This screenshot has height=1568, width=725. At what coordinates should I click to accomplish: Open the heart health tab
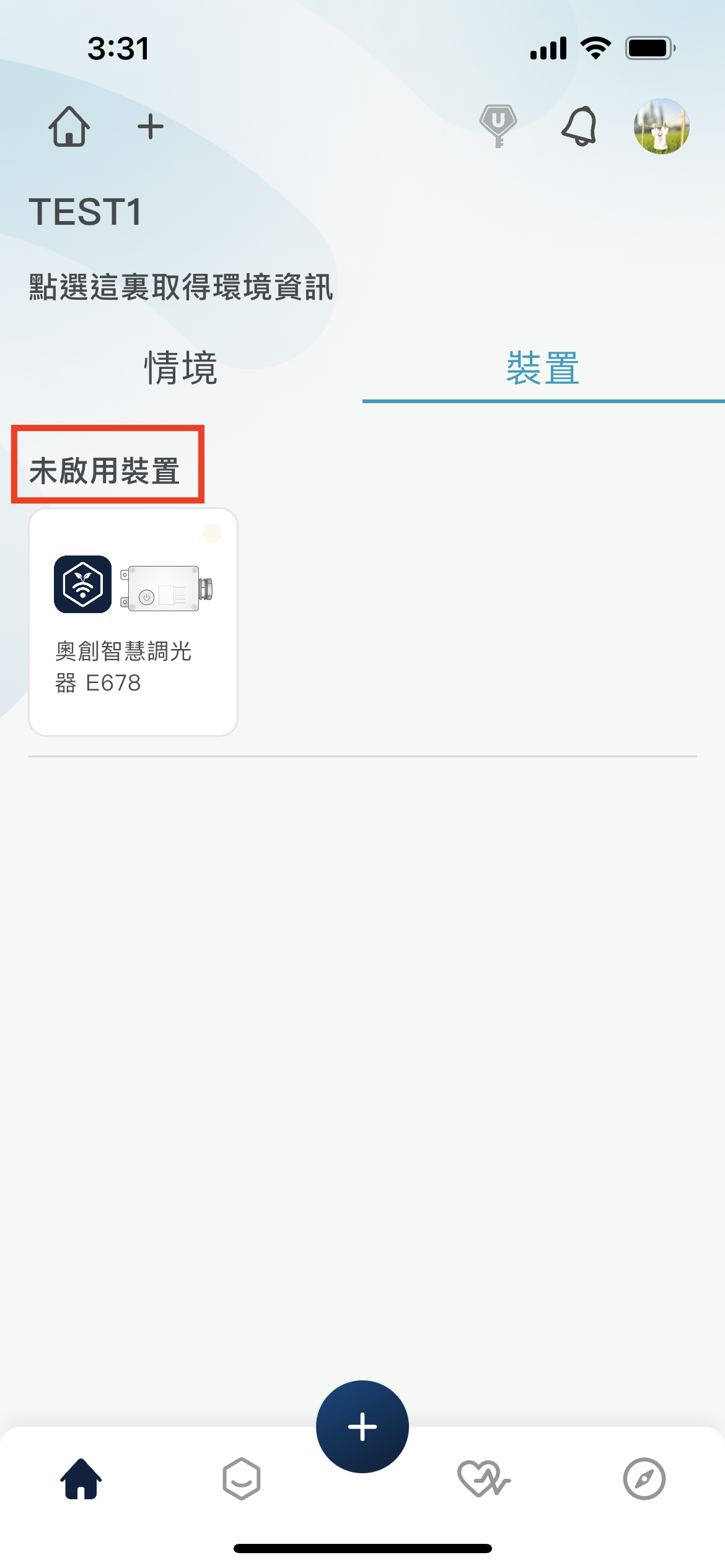click(x=483, y=1479)
